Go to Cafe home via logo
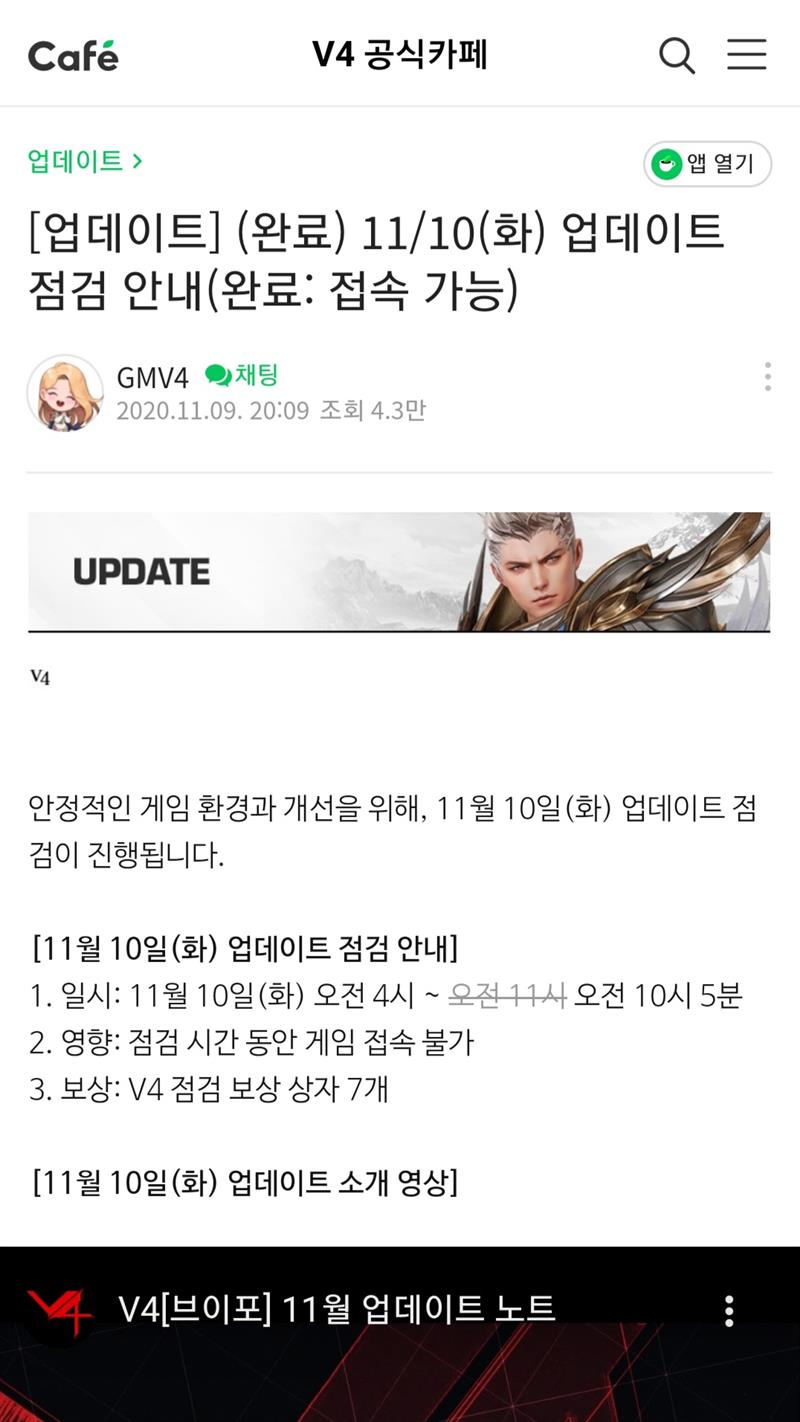The image size is (800, 1422). point(73,56)
